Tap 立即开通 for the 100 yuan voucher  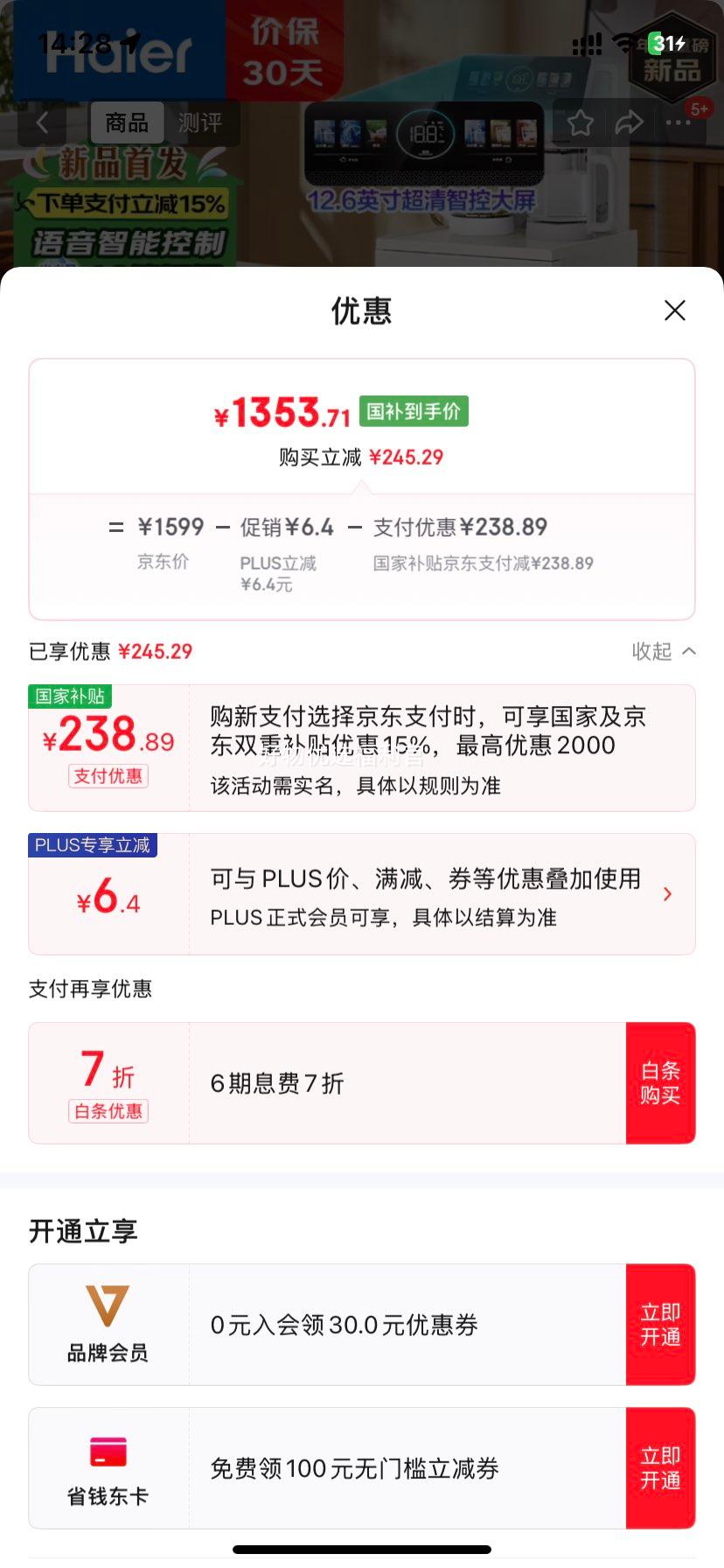click(660, 1467)
